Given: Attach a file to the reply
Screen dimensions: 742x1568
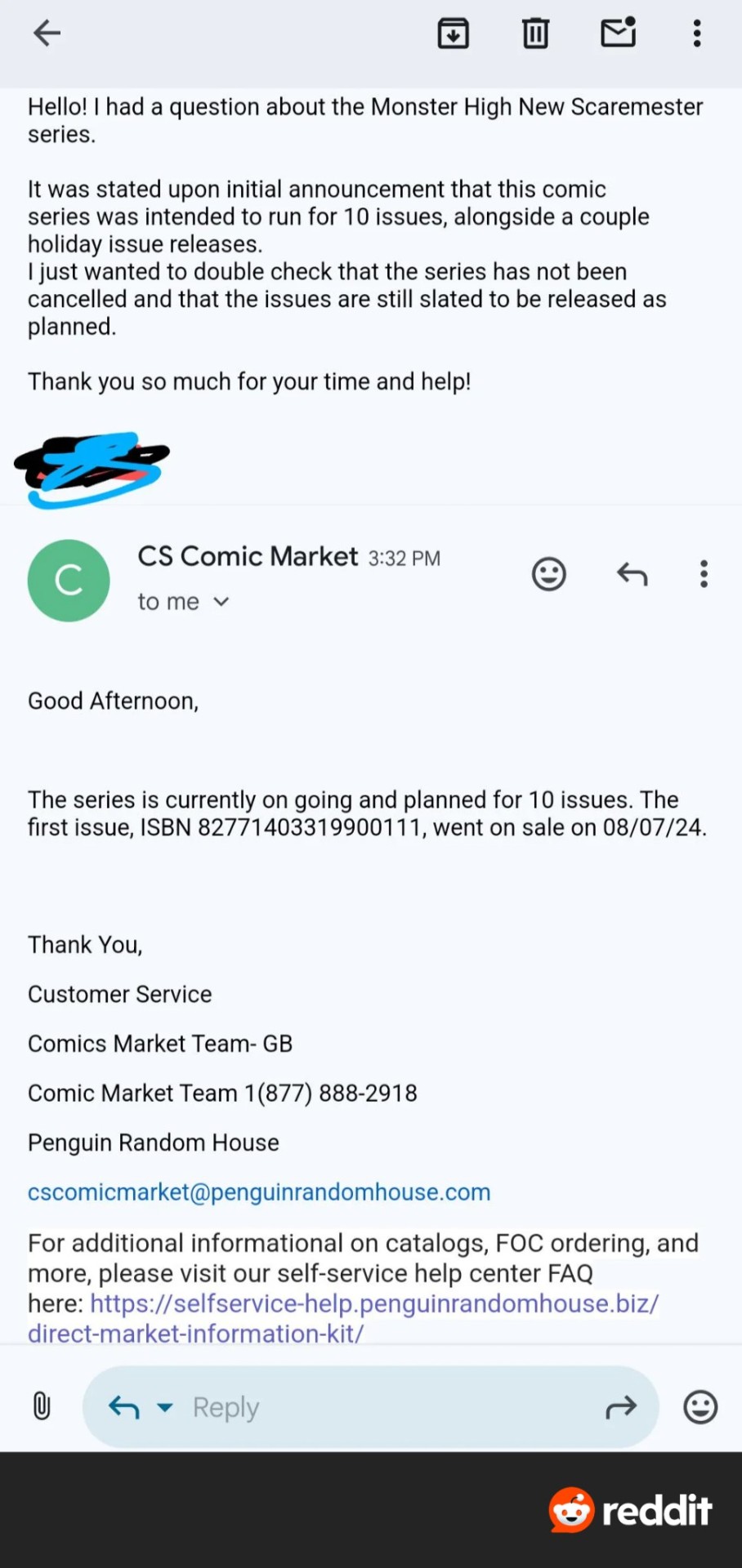Looking at the screenshot, I should click(42, 1407).
